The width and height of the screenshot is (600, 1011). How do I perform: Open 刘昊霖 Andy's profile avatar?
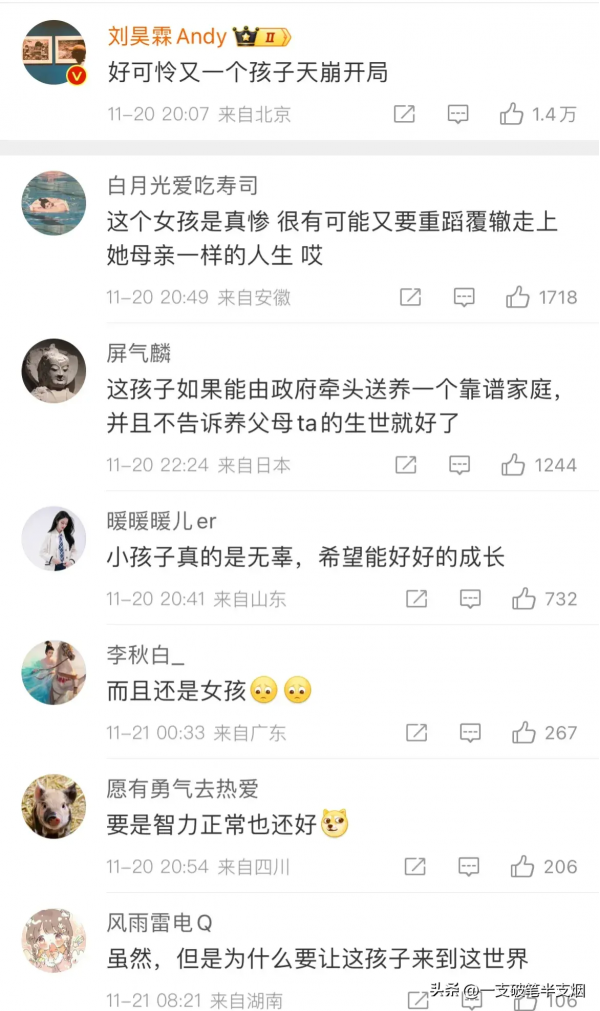(54, 52)
